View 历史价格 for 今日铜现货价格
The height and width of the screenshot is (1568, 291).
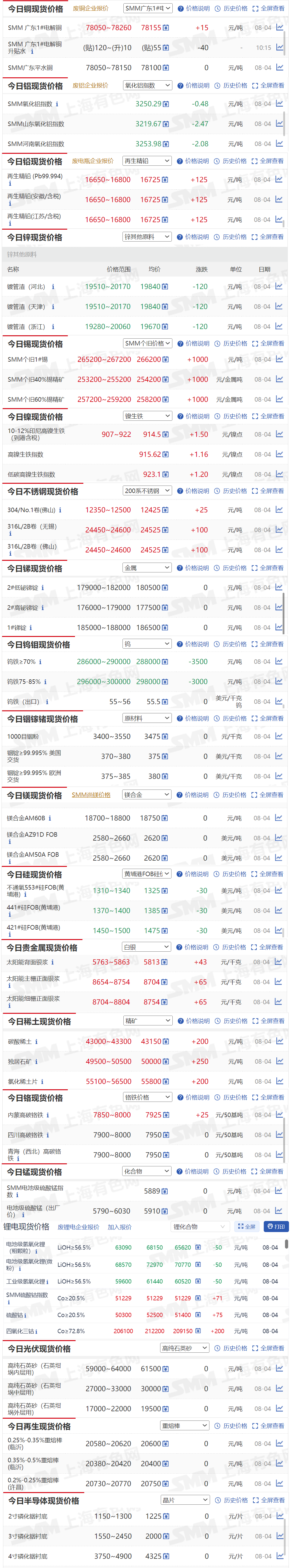[x=231, y=9]
